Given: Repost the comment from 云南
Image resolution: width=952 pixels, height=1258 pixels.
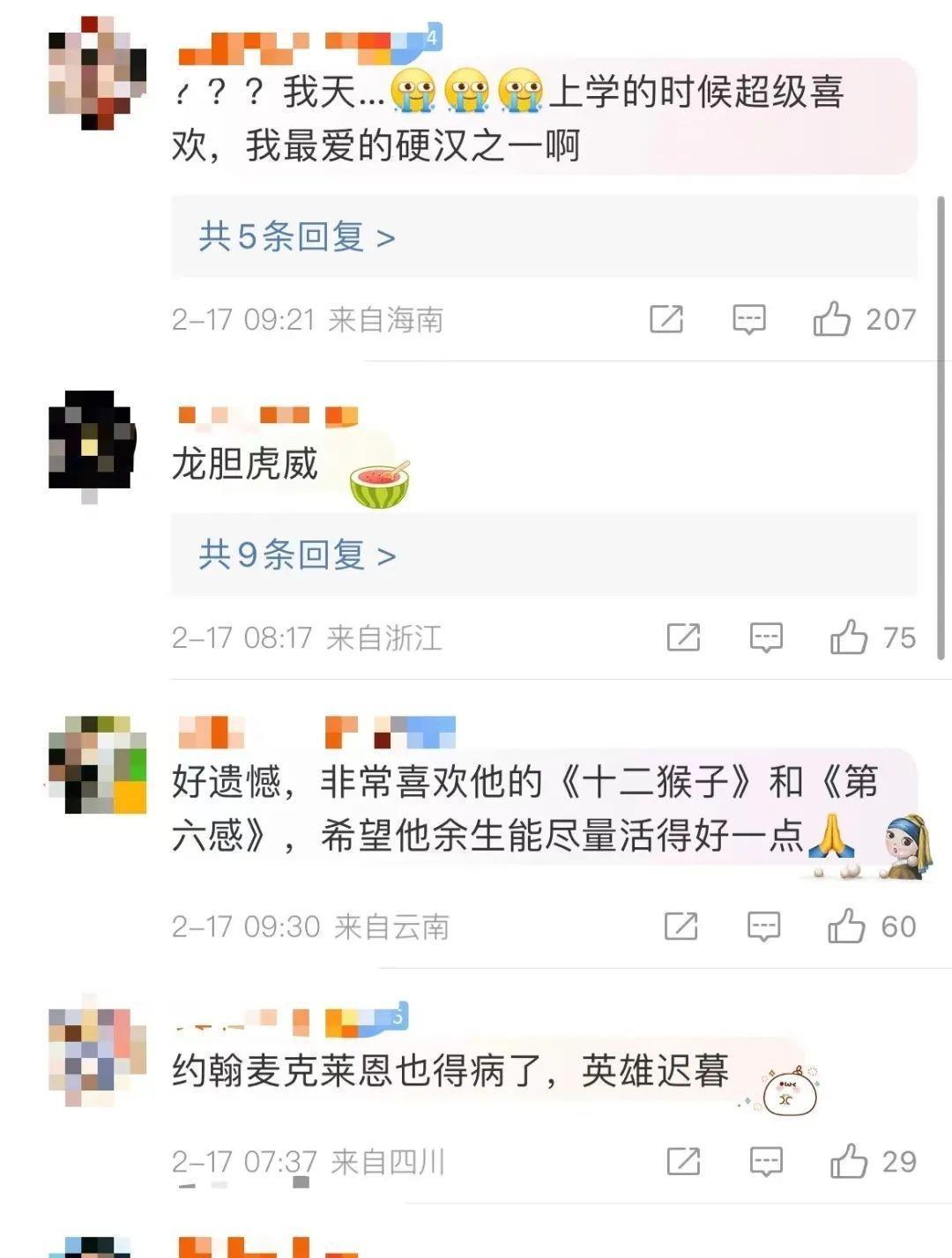Looking at the screenshot, I should point(681,927).
